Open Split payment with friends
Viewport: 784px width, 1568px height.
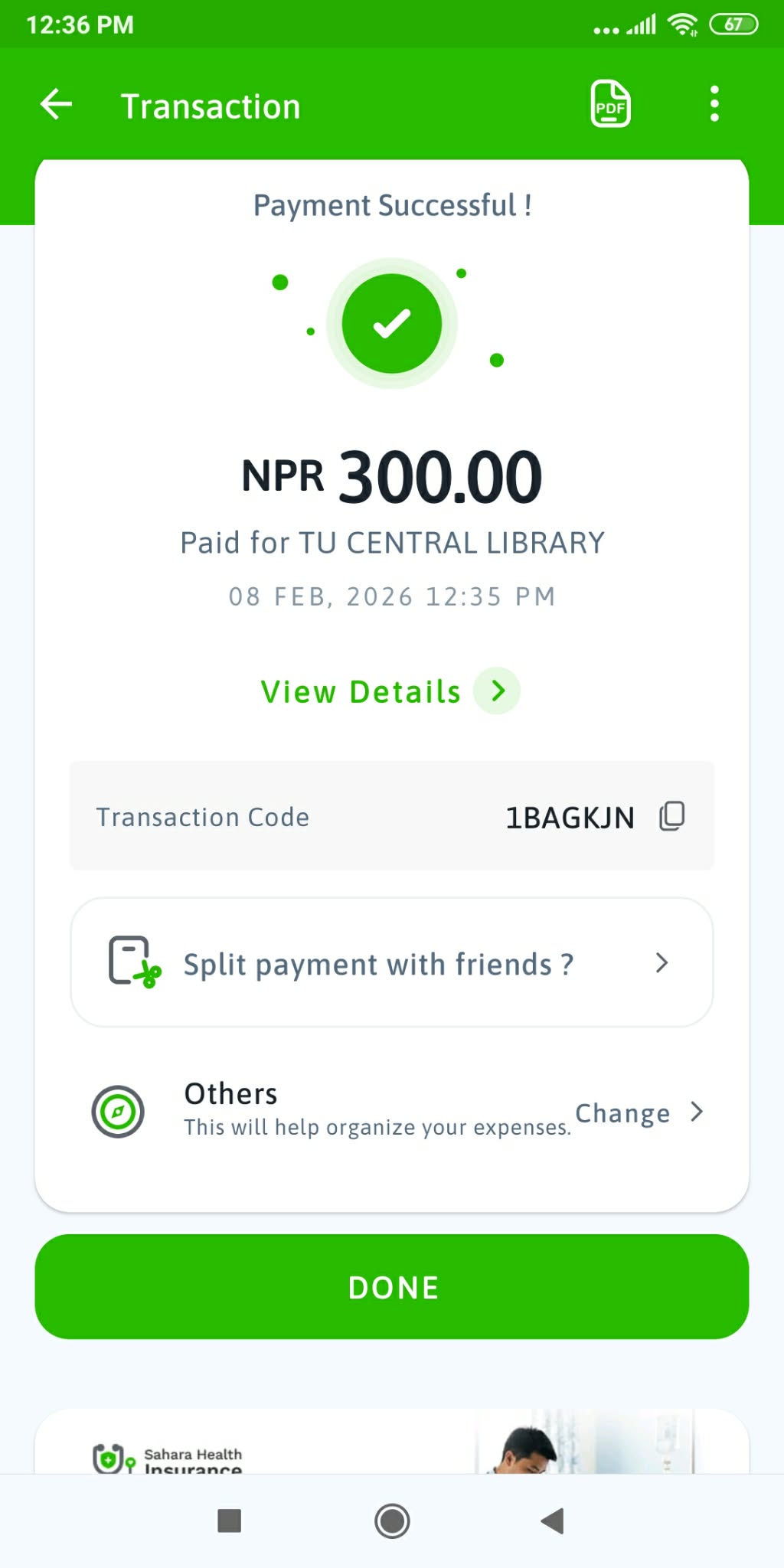tap(392, 963)
